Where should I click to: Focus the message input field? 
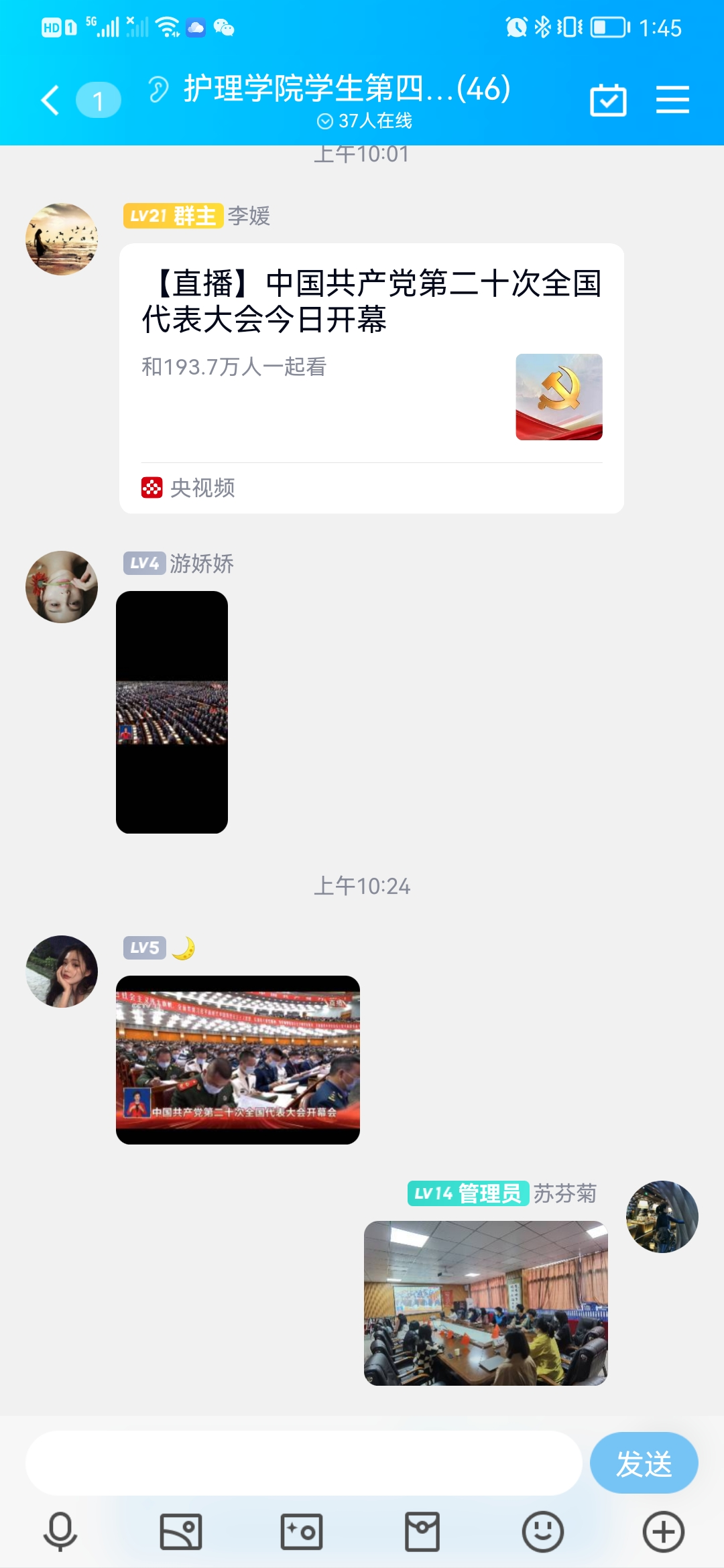[x=303, y=1463]
